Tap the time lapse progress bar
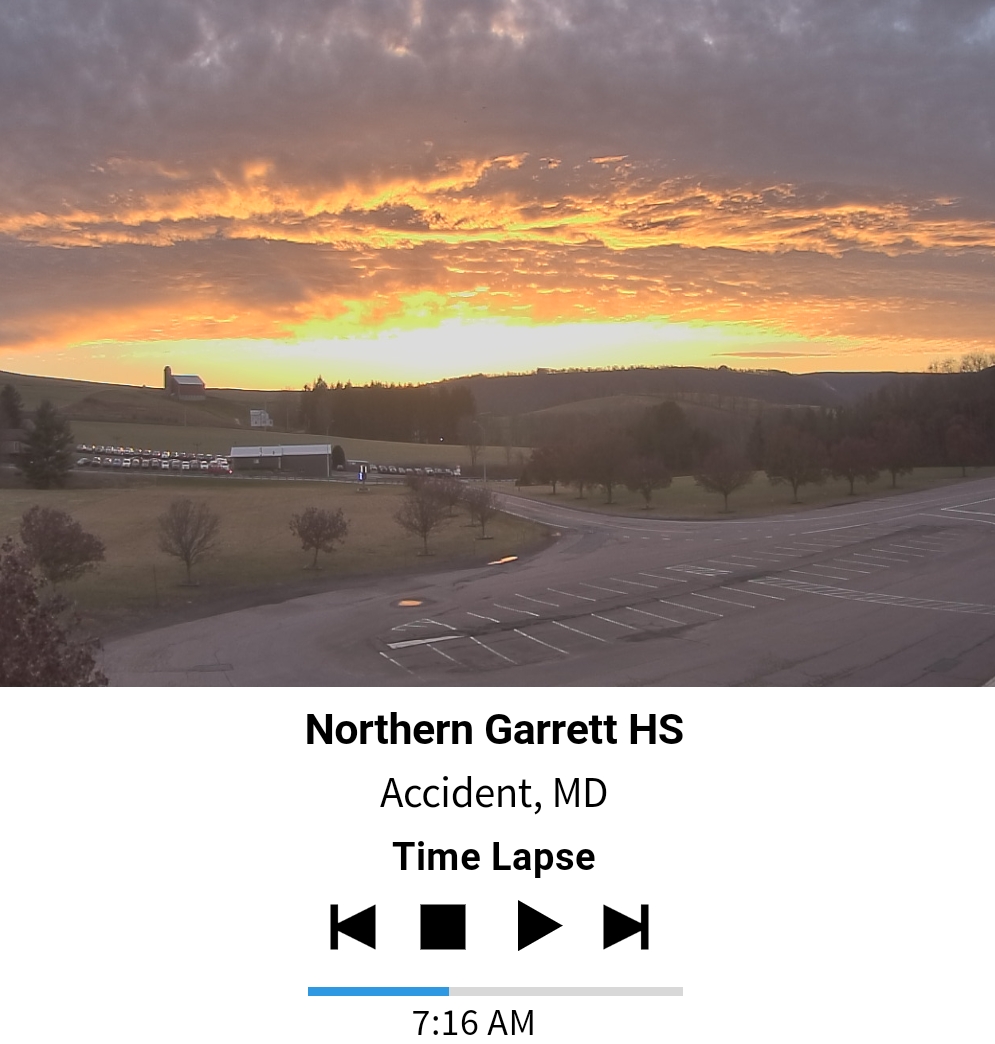The height and width of the screenshot is (1044, 995). pos(495,991)
